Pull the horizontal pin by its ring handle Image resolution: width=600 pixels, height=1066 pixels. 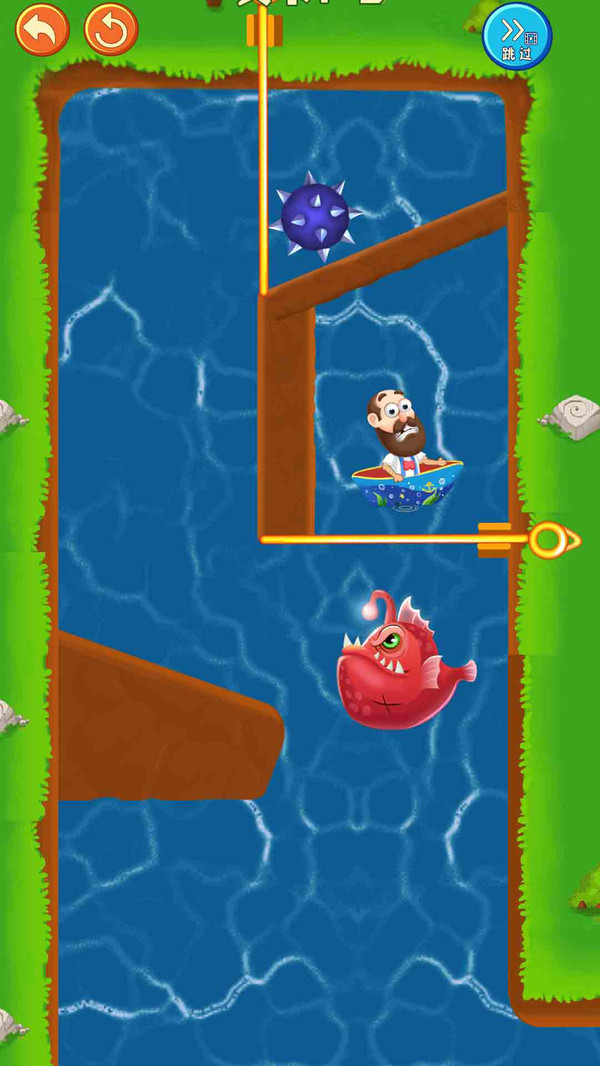548,540
